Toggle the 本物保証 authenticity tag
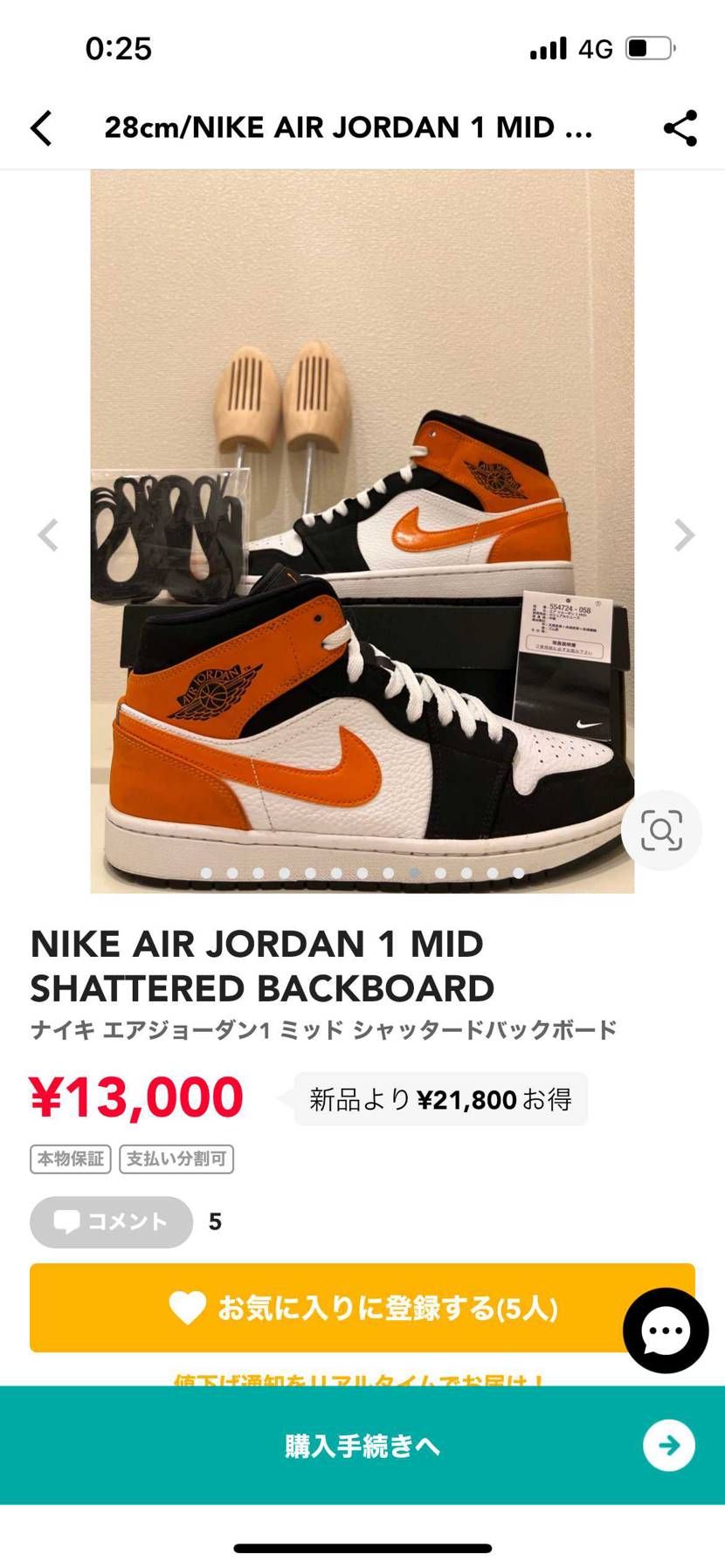725x1568 pixels. 70,1159
